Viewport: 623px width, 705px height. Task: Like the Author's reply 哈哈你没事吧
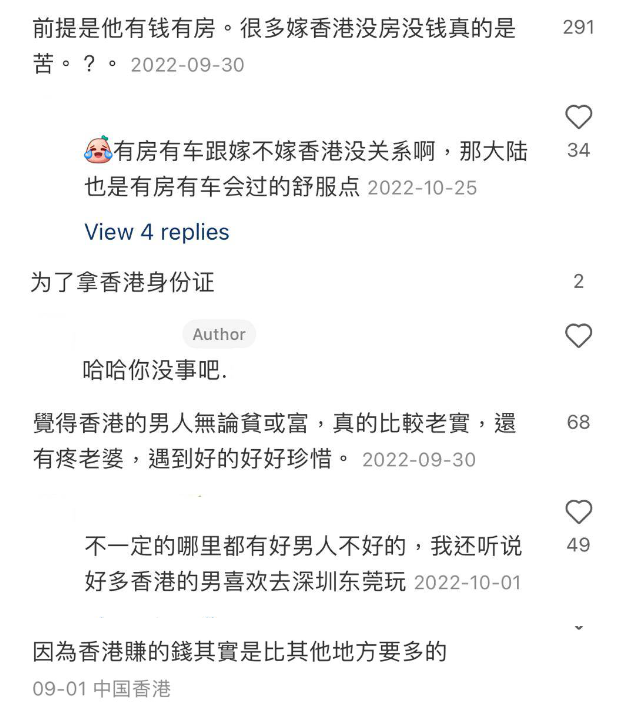(578, 336)
